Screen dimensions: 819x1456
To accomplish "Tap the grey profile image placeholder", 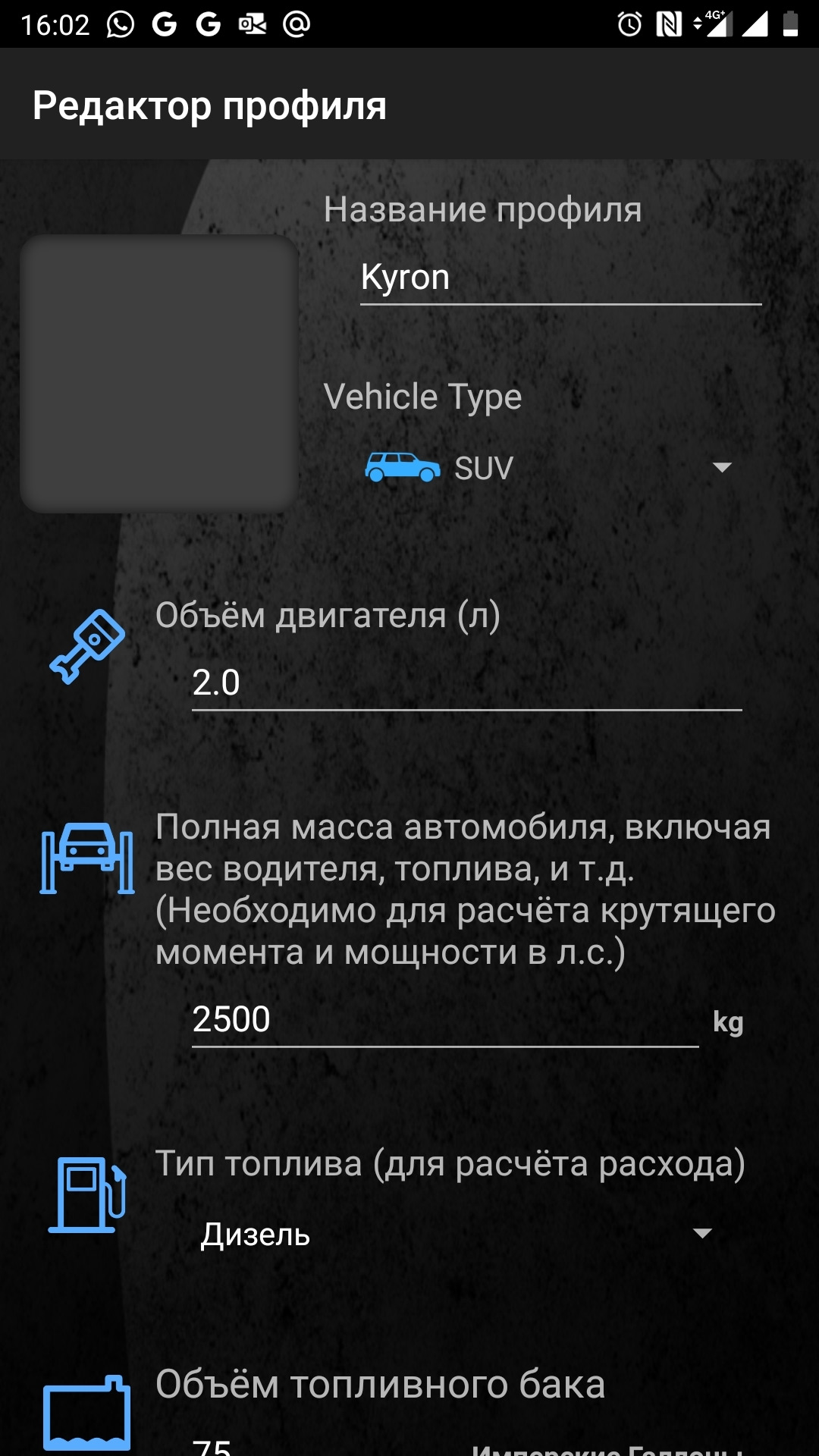I will click(x=159, y=373).
